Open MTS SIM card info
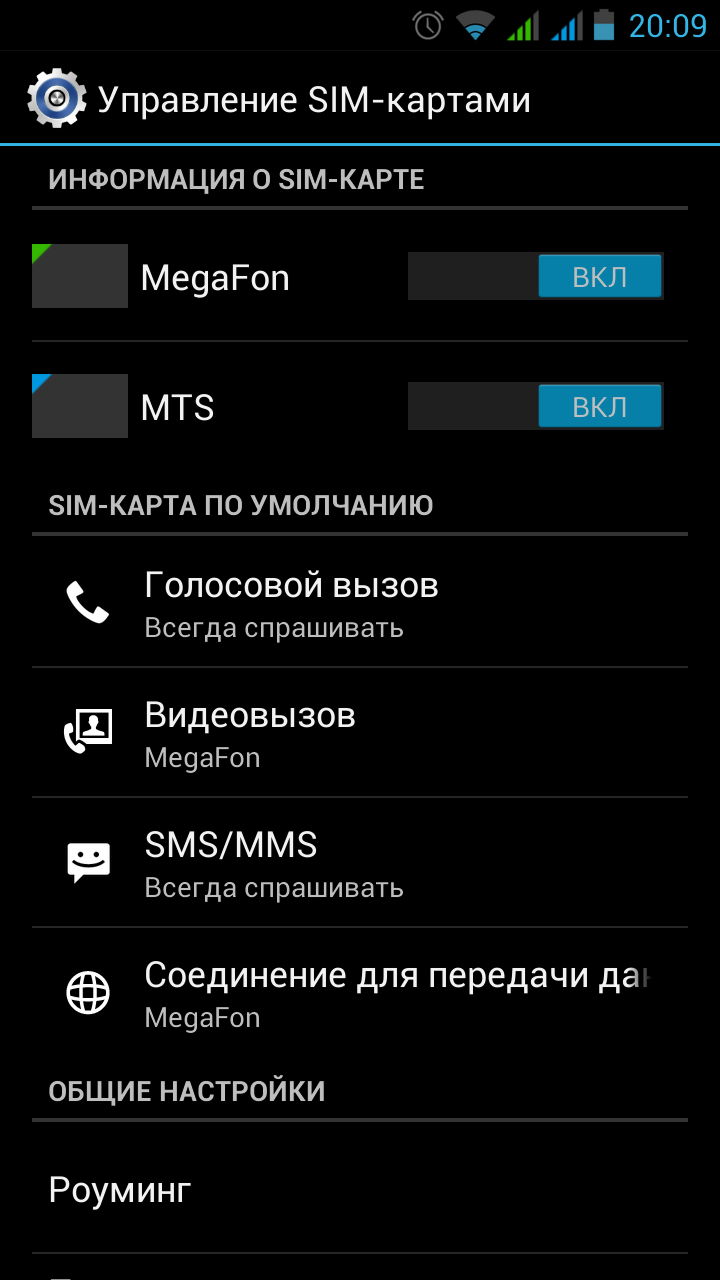 (x=178, y=407)
